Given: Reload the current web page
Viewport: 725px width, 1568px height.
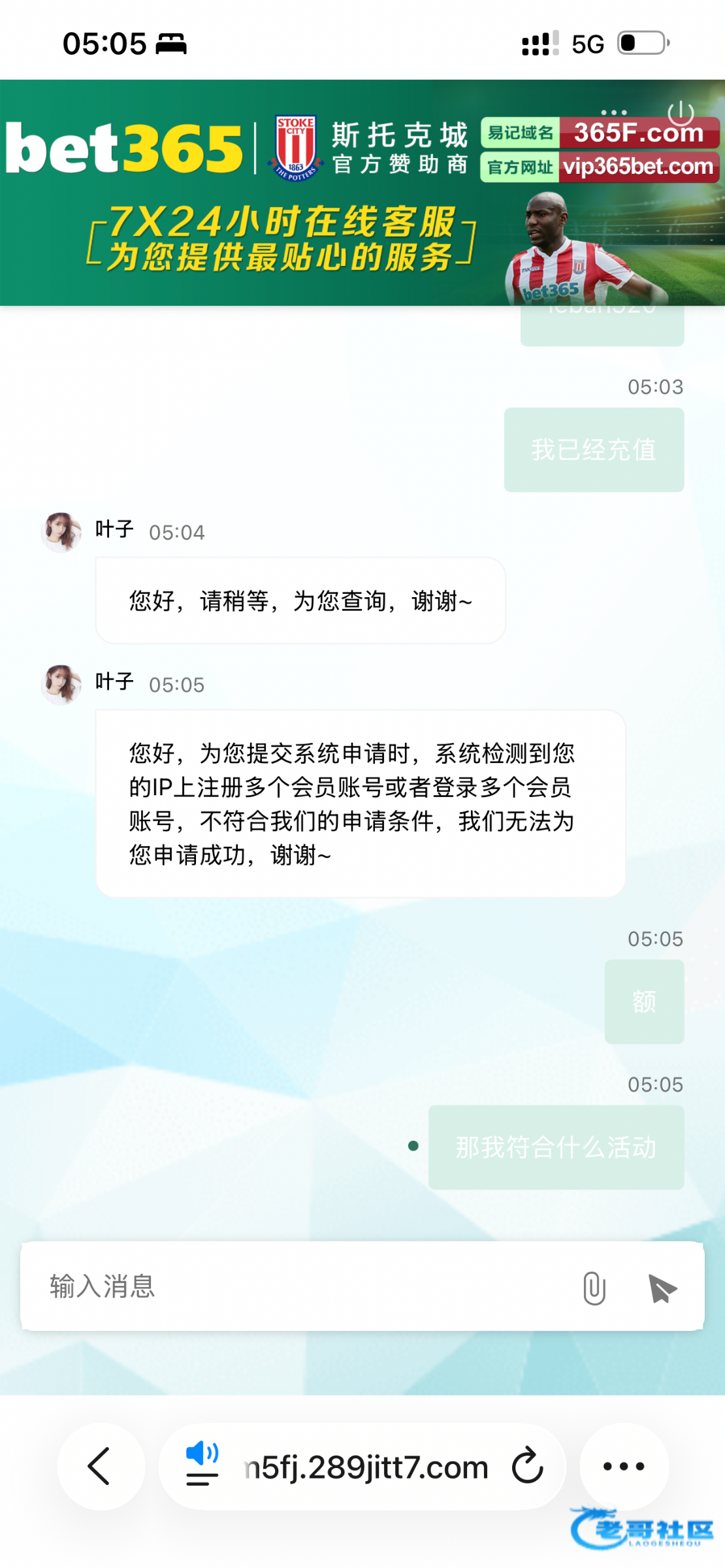Looking at the screenshot, I should click(x=528, y=1466).
